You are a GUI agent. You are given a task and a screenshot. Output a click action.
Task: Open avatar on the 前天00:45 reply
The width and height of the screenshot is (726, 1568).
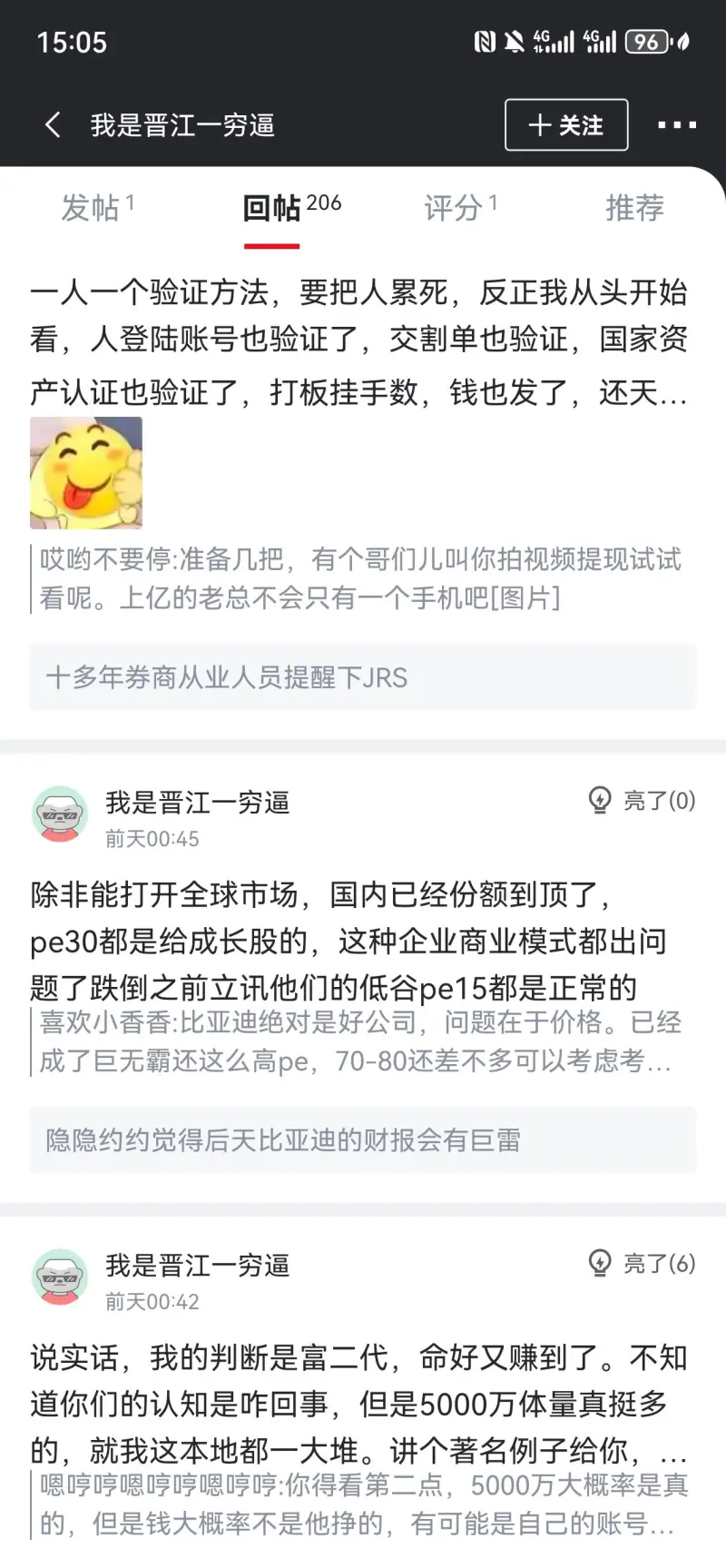tap(60, 814)
